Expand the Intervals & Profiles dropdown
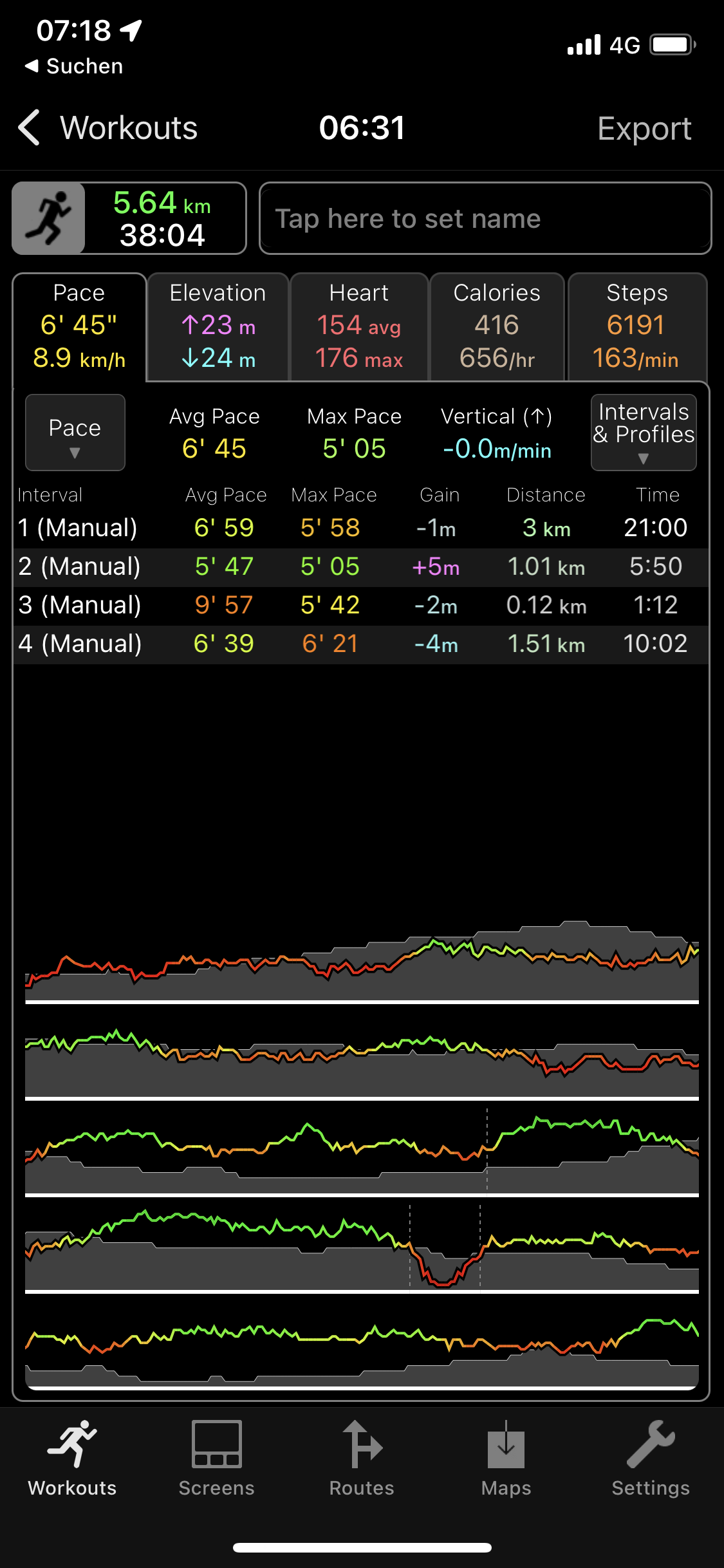724x1568 pixels. (x=643, y=433)
